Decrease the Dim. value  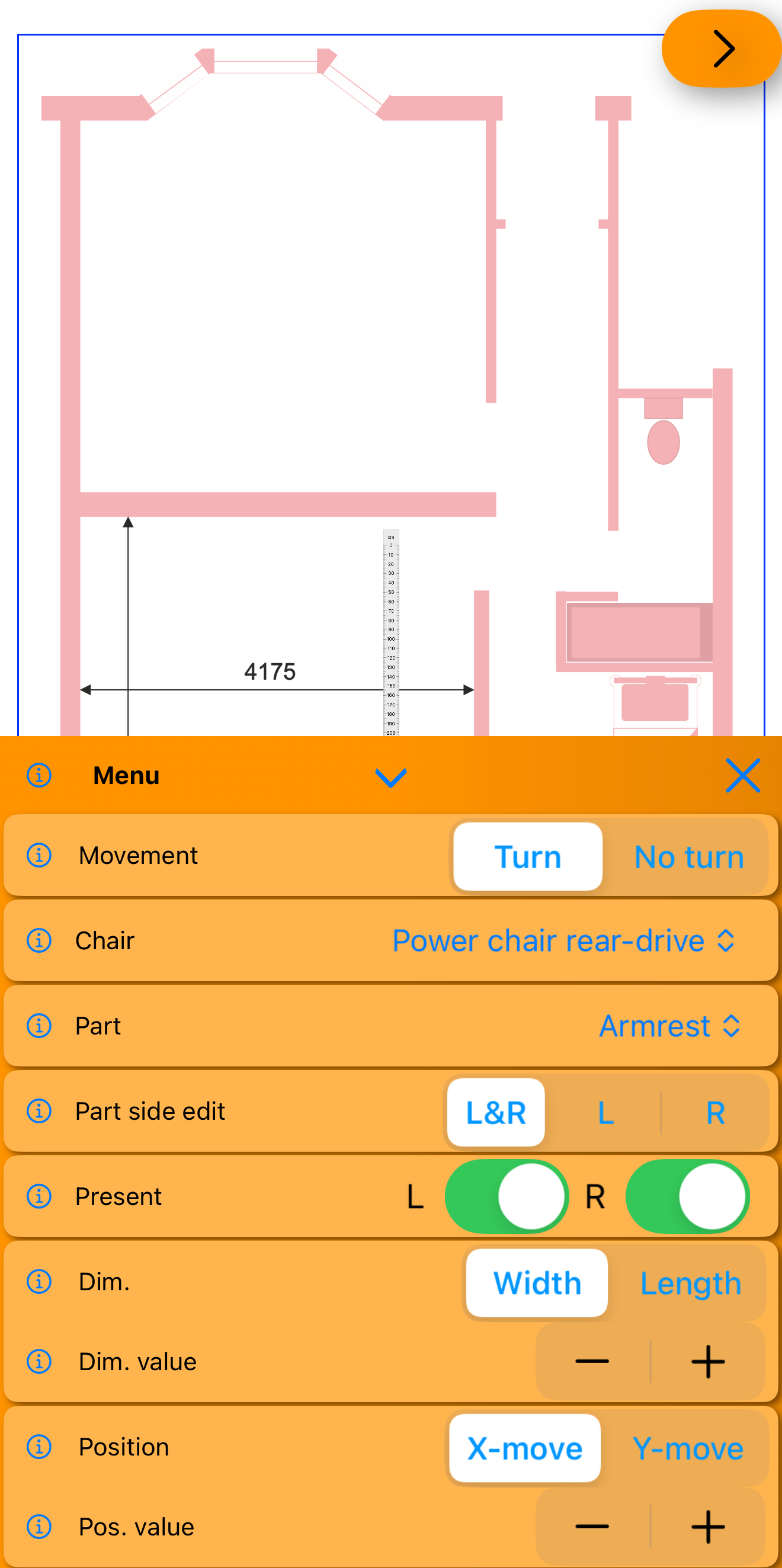click(x=592, y=1362)
